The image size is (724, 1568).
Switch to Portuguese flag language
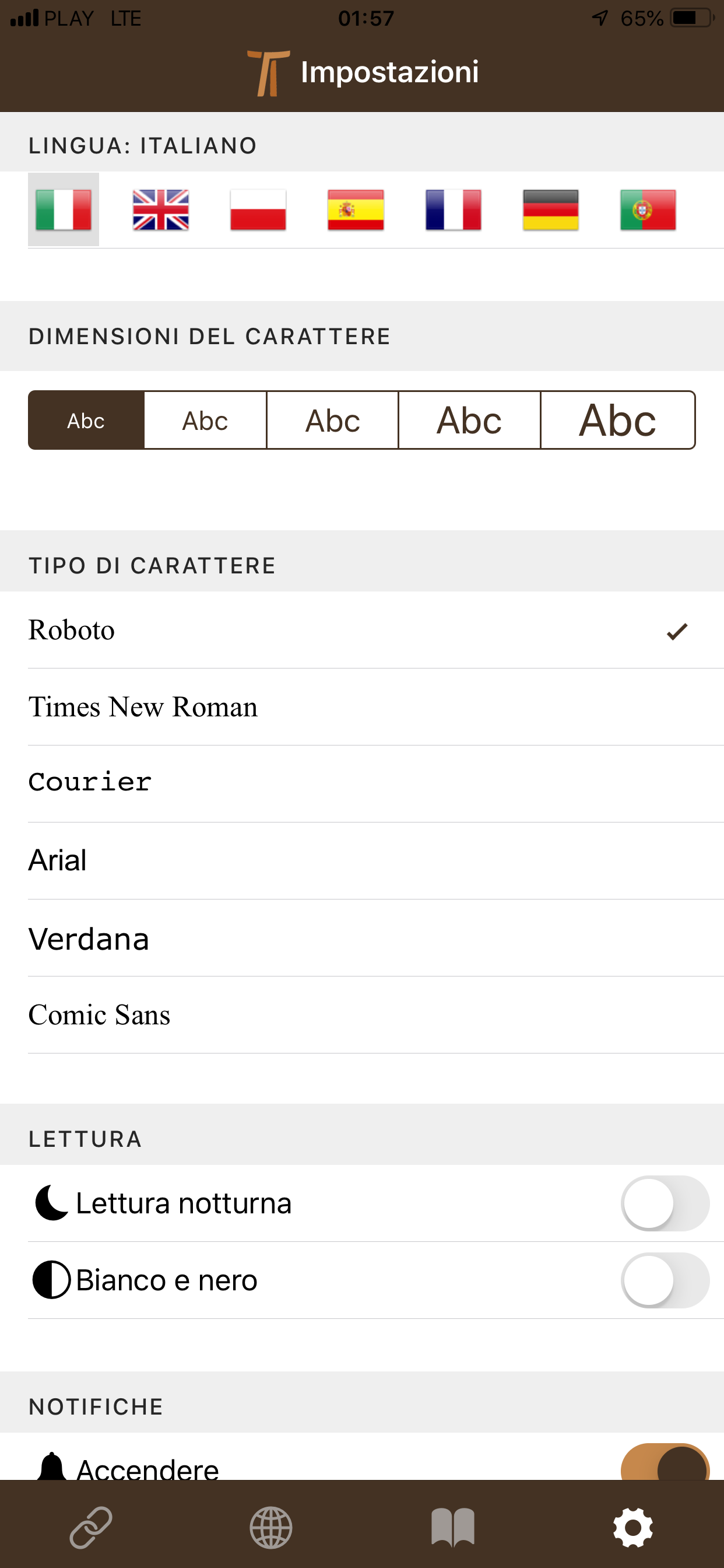[648, 210]
